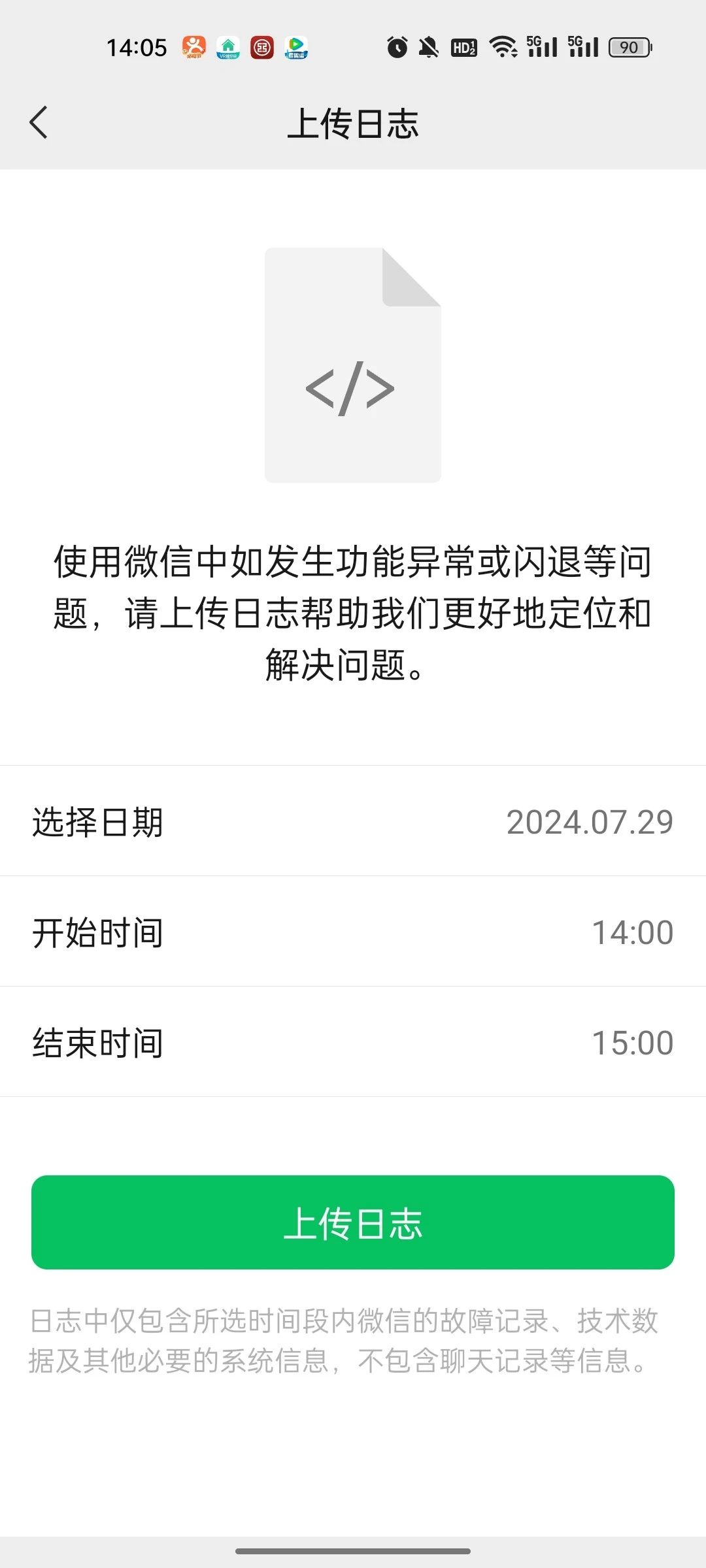Image resolution: width=706 pixels, height=1568 pixels.
Task: Change the 结束时间 end time
Action: tap(353, 1041)
